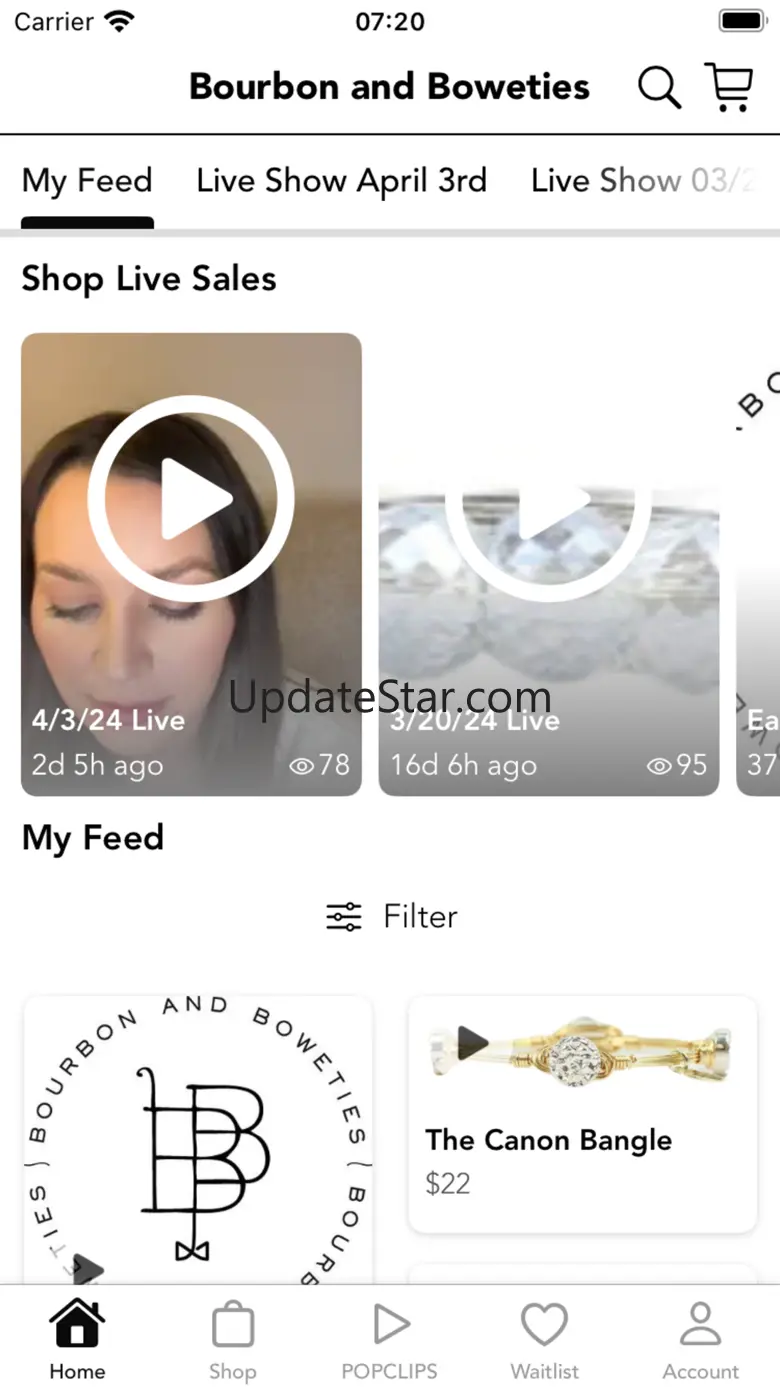Open the shopping cart
The width and height of the screenshot is (780, 1387).
pos(729,87)
